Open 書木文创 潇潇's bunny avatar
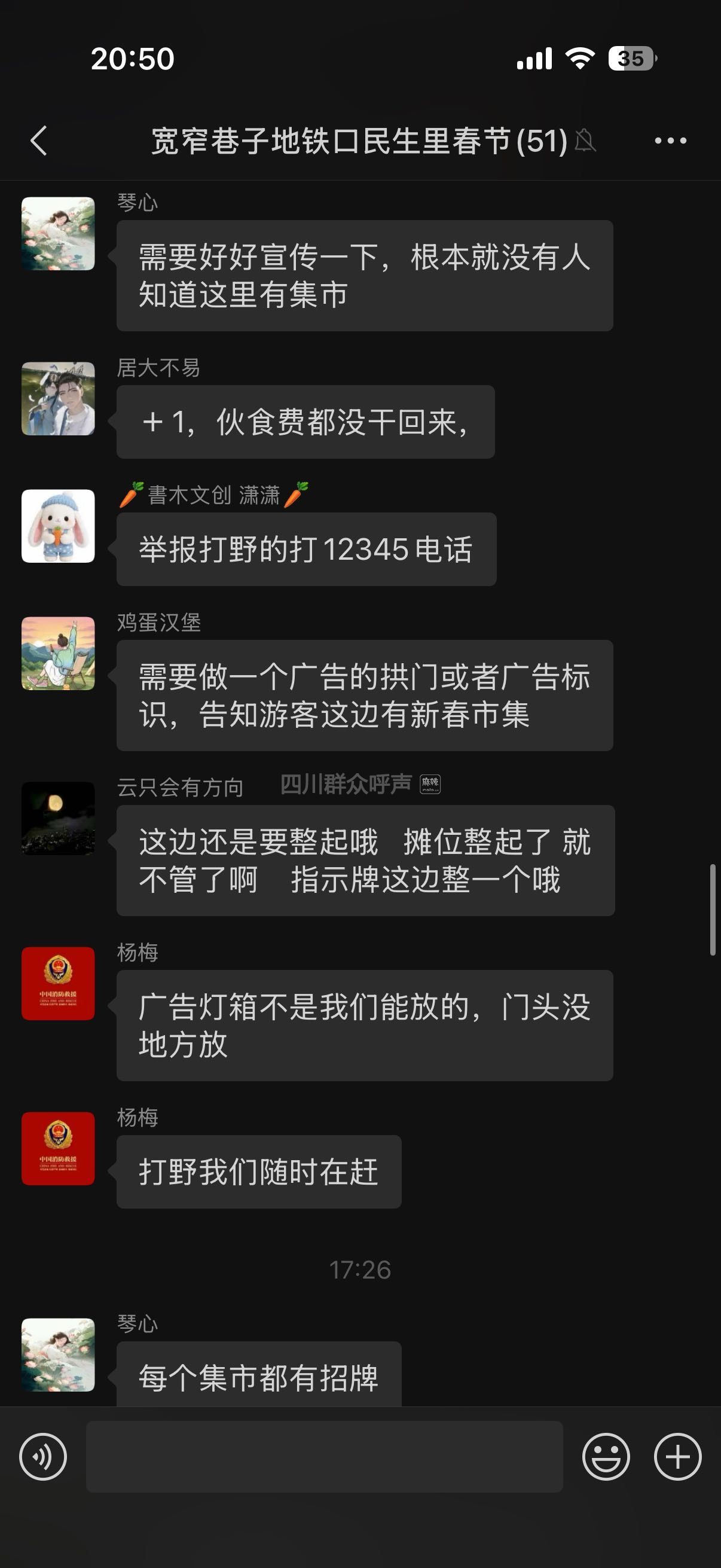 pyautogui.click(x=59, y=526)
